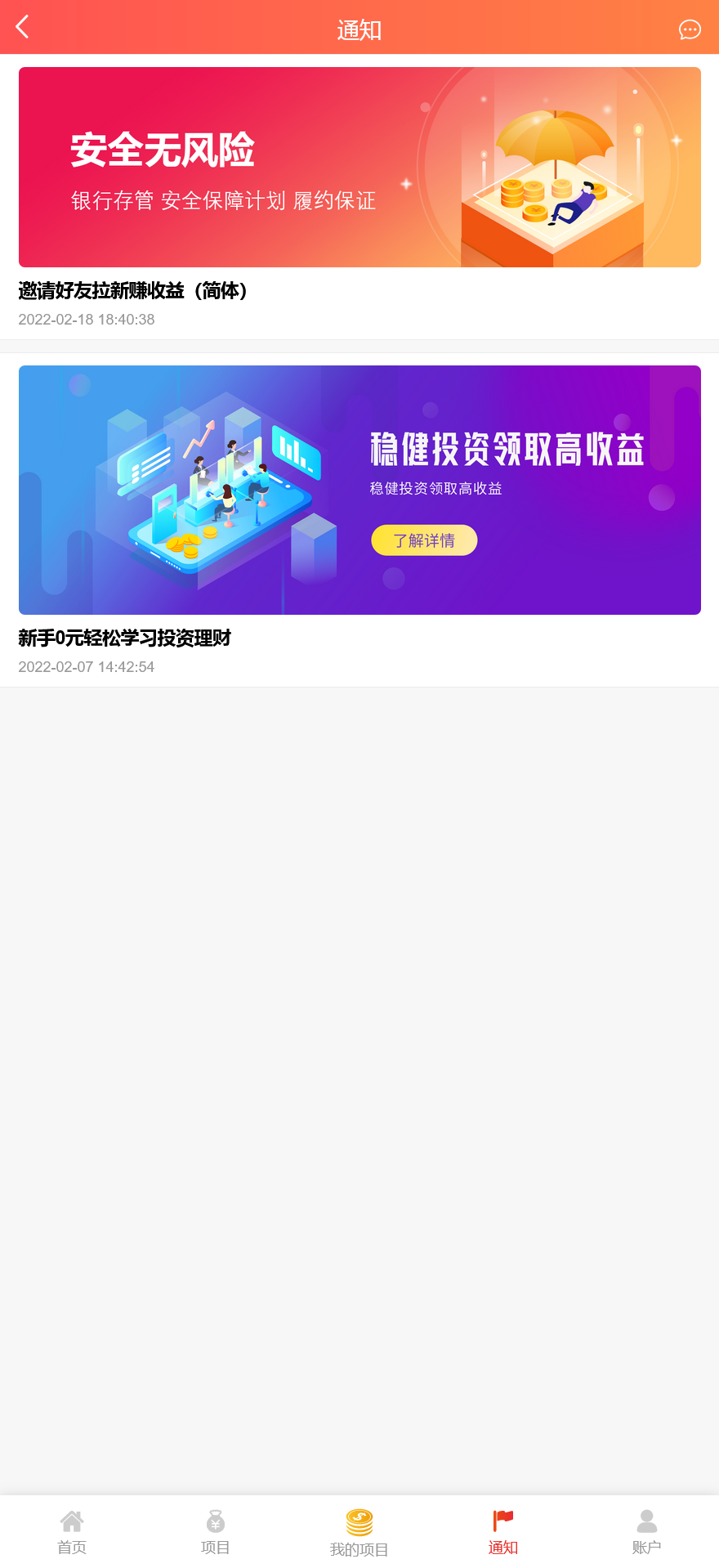Click the red flag icon for 通知
Image resolution: width=719 pixels, height=1568 pixels.
click(x=502, y=1517)
